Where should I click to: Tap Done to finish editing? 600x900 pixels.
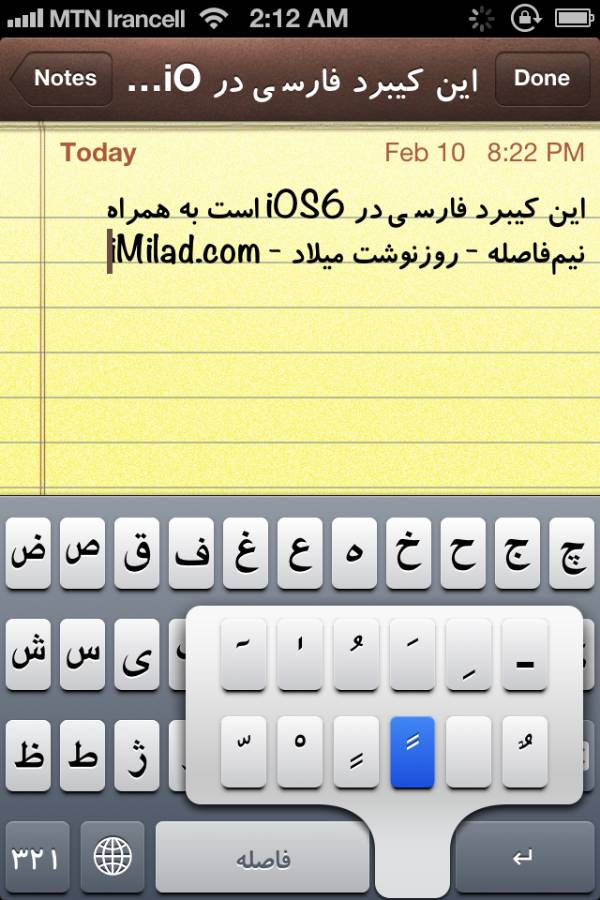coord(541,79)
